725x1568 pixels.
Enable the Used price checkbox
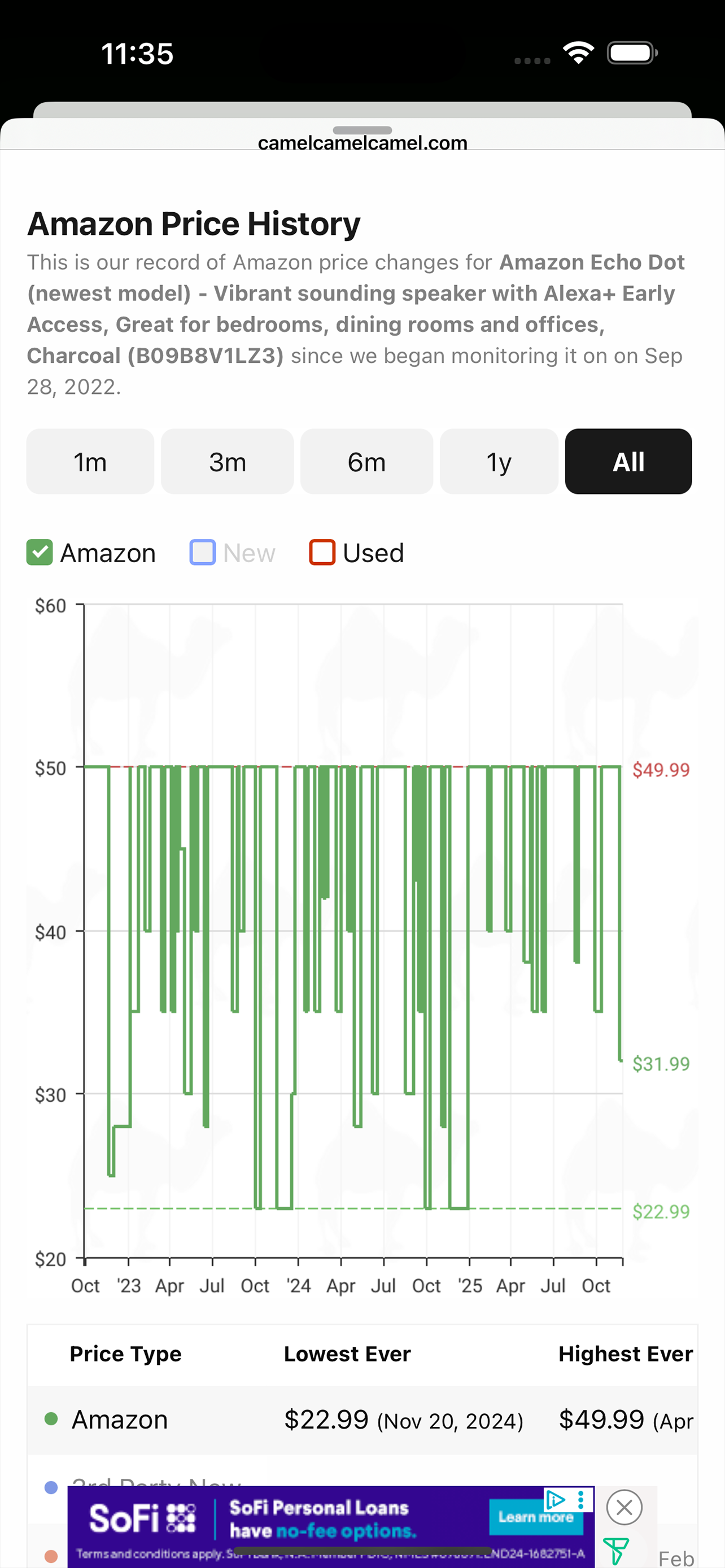coord(321,553)
